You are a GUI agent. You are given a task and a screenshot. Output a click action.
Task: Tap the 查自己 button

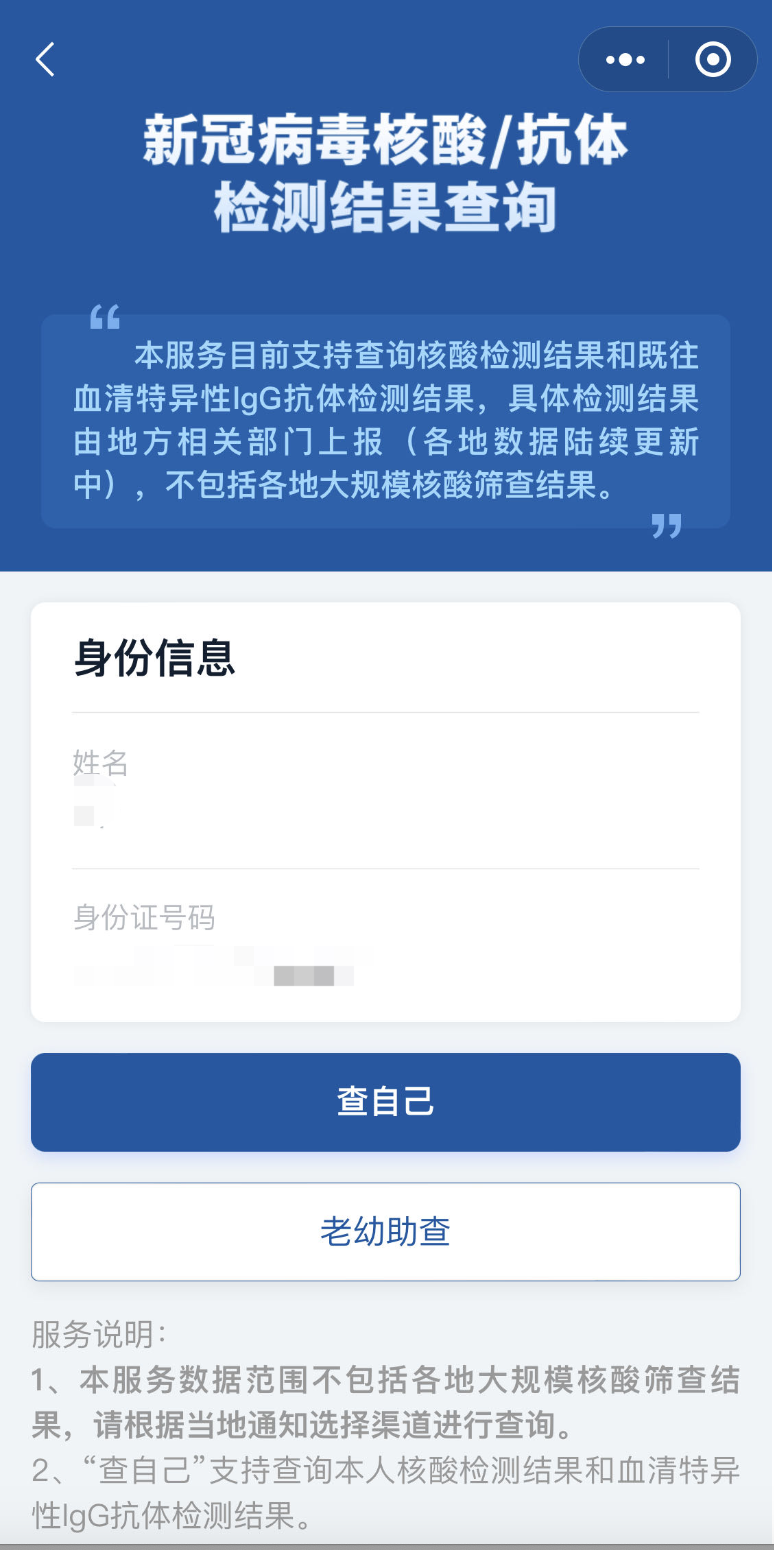pyautogui.click(x=386, y=1102)
